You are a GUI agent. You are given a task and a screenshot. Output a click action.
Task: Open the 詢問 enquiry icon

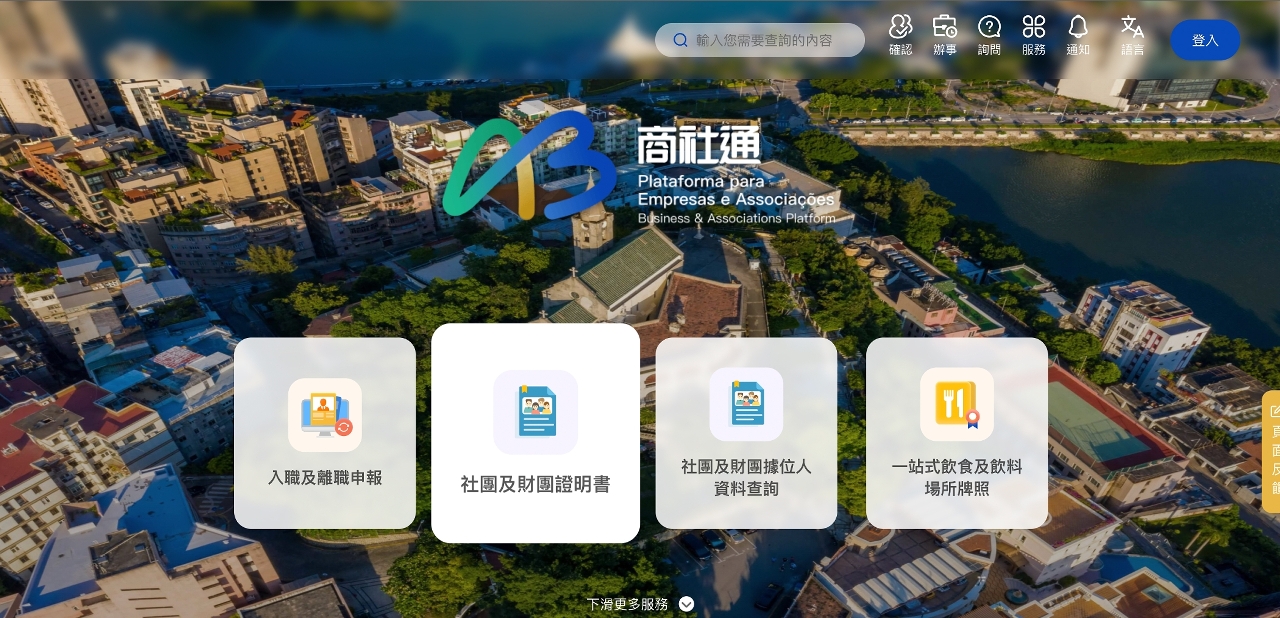click(989, 35)
